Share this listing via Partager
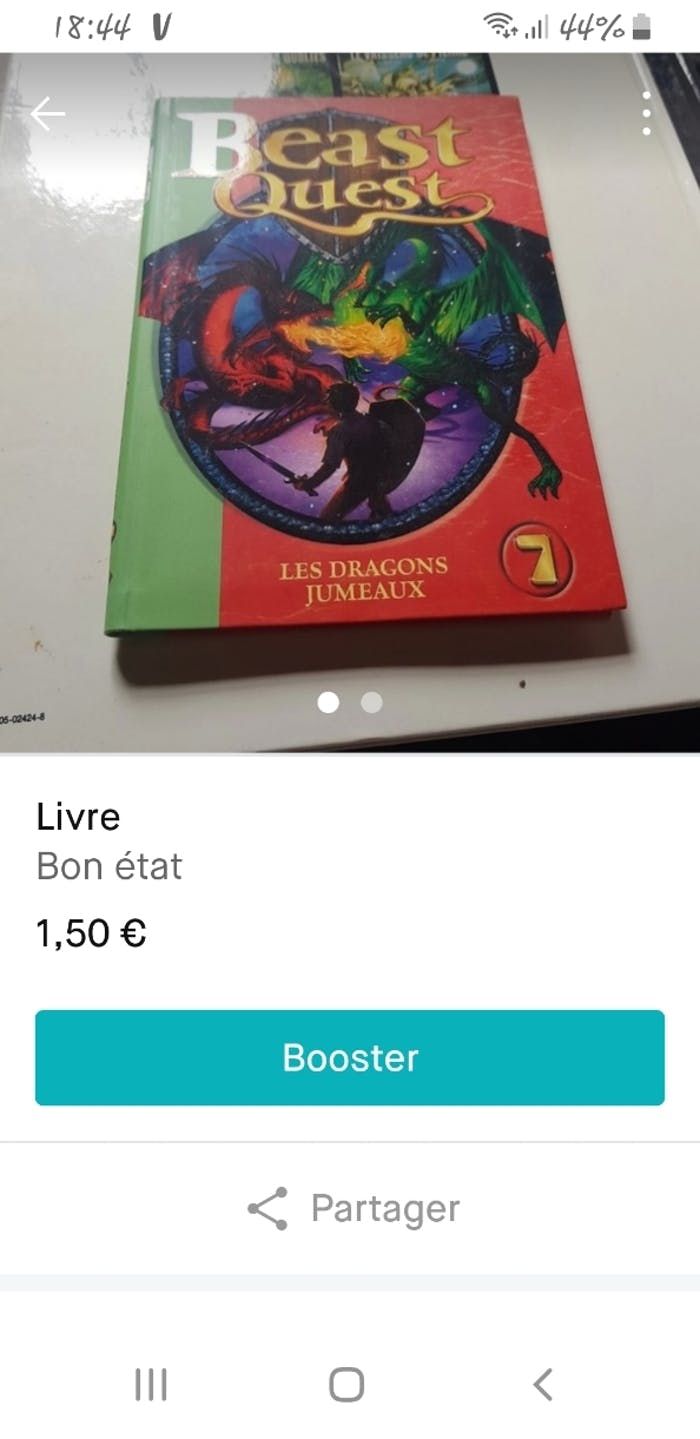Image resolution: width=700 pixels, height=1439 pixels. (x=352, y=1208)
